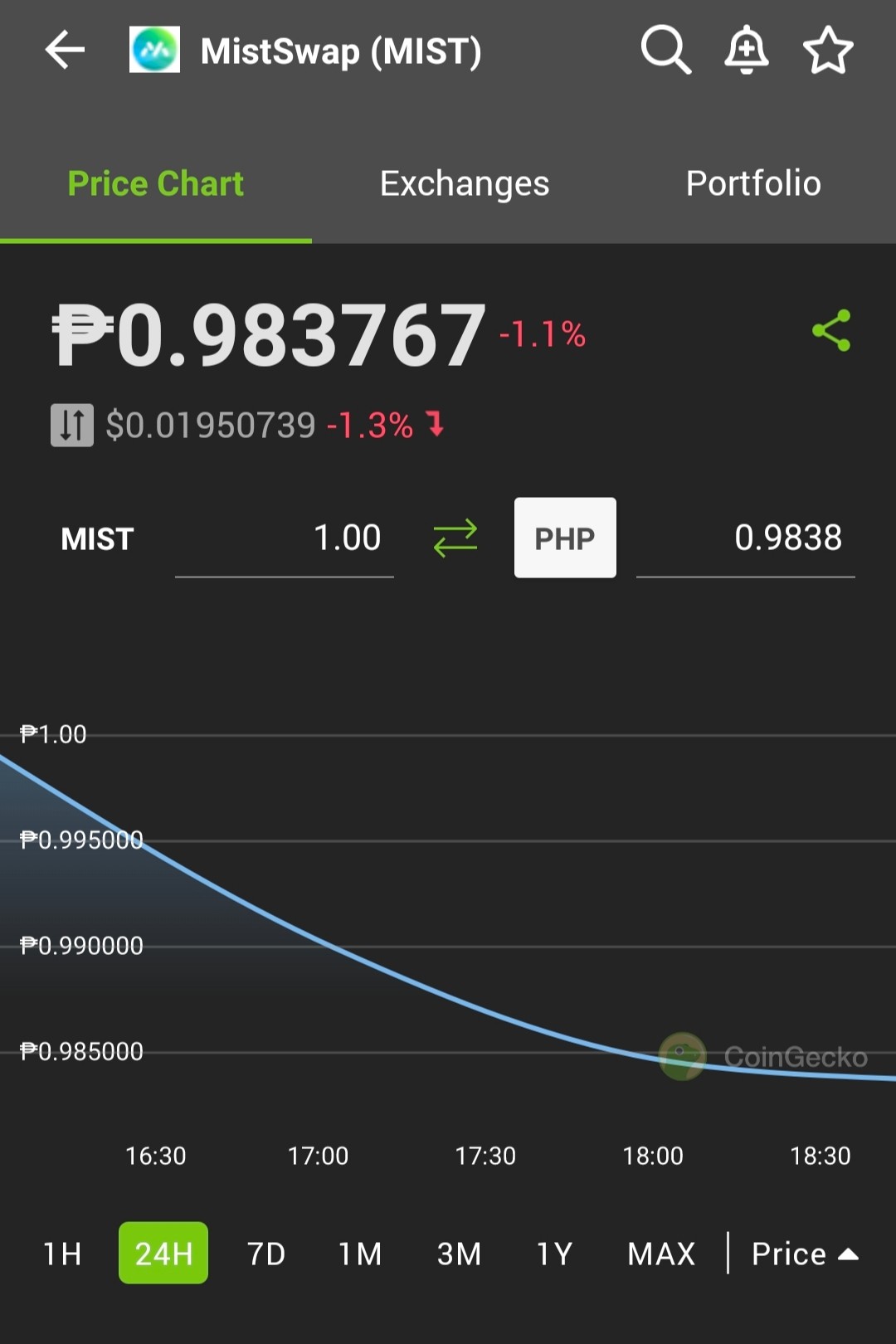This screenshot has height=1344, width=896.
Task: Toggle the price currency swap icon beside $0.01950739
Action: tap(72, 425)
